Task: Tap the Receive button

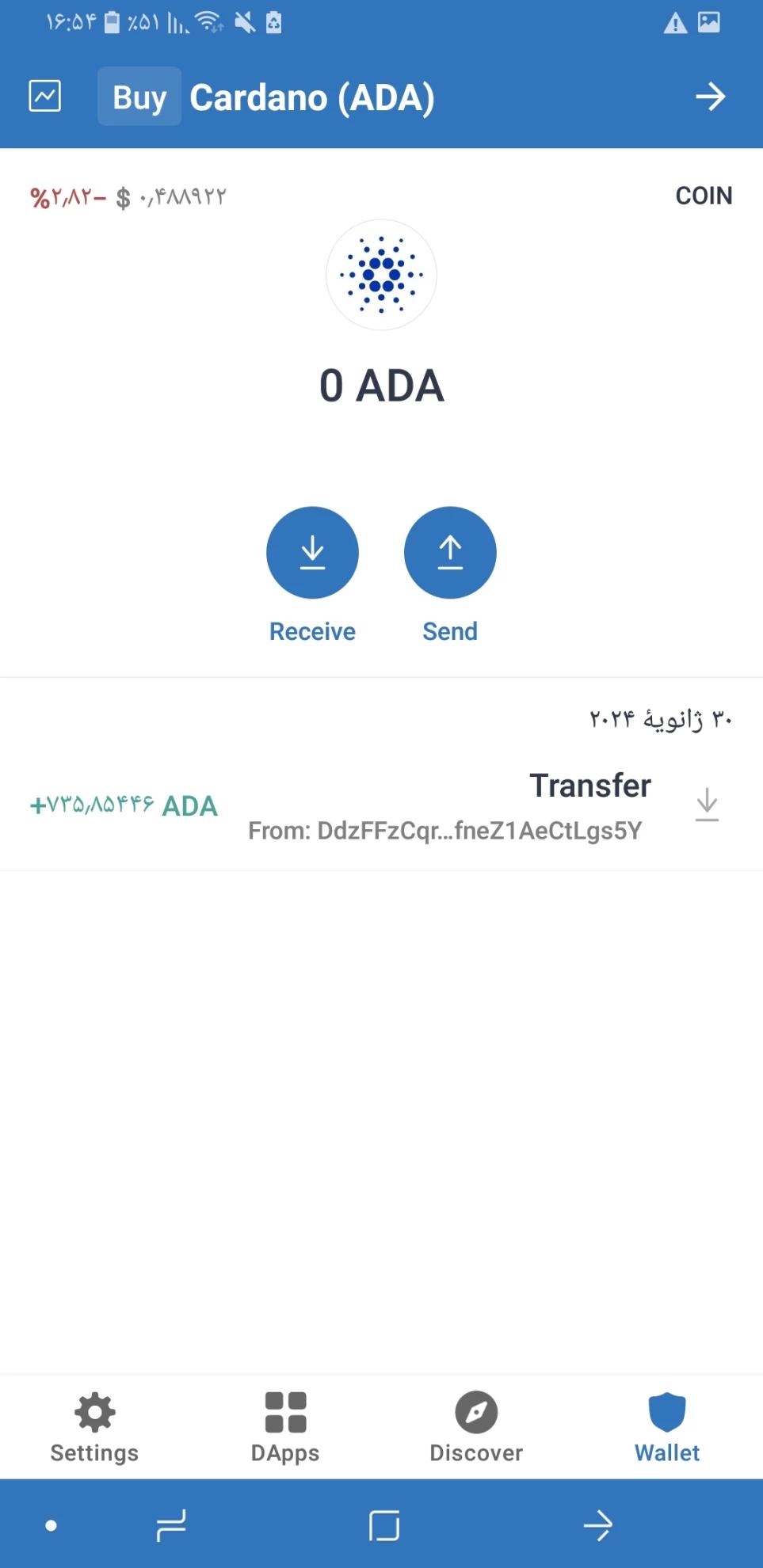Action: 312,553
